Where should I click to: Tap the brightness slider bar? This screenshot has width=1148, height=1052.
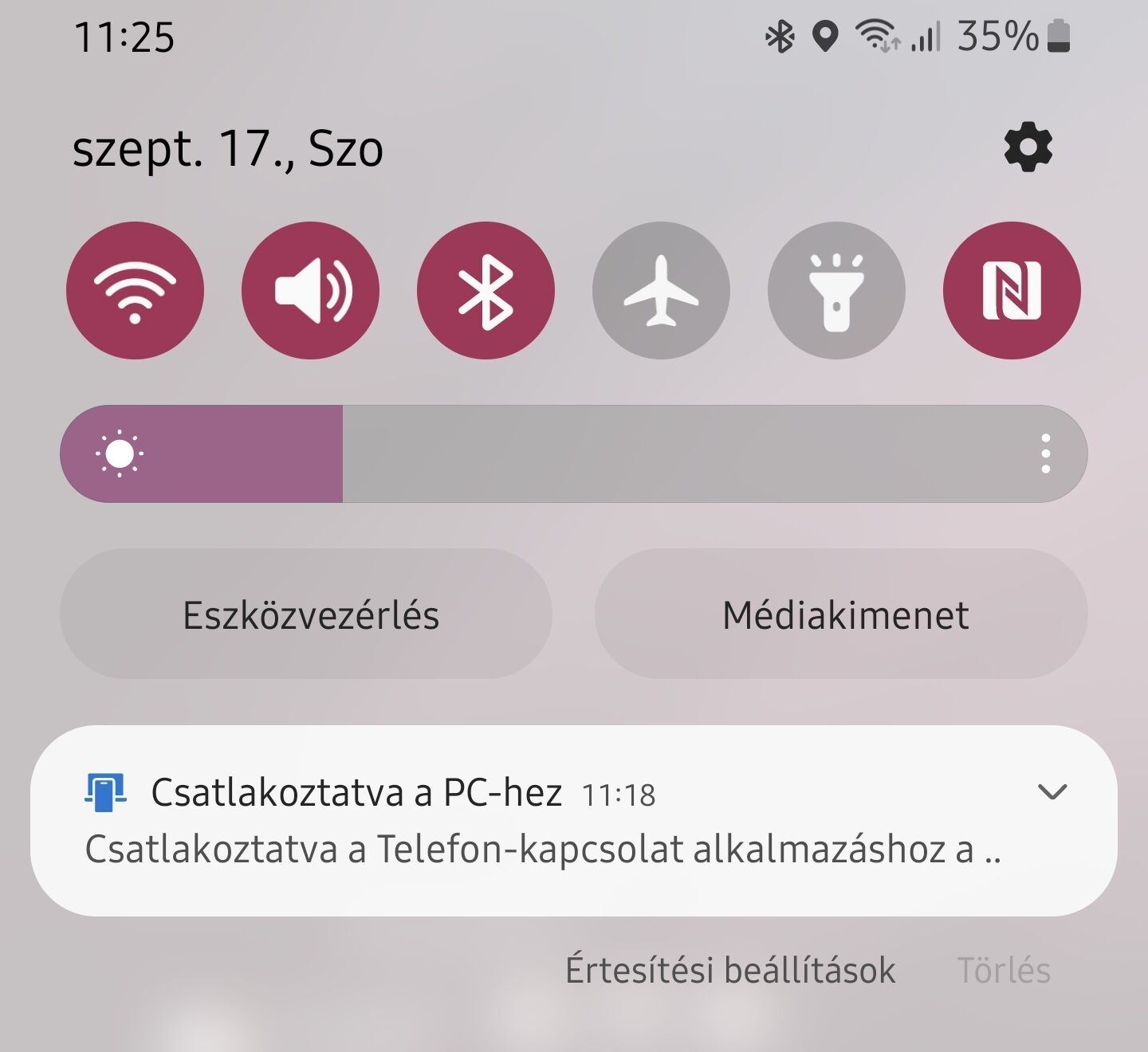(x=574, y=454)
